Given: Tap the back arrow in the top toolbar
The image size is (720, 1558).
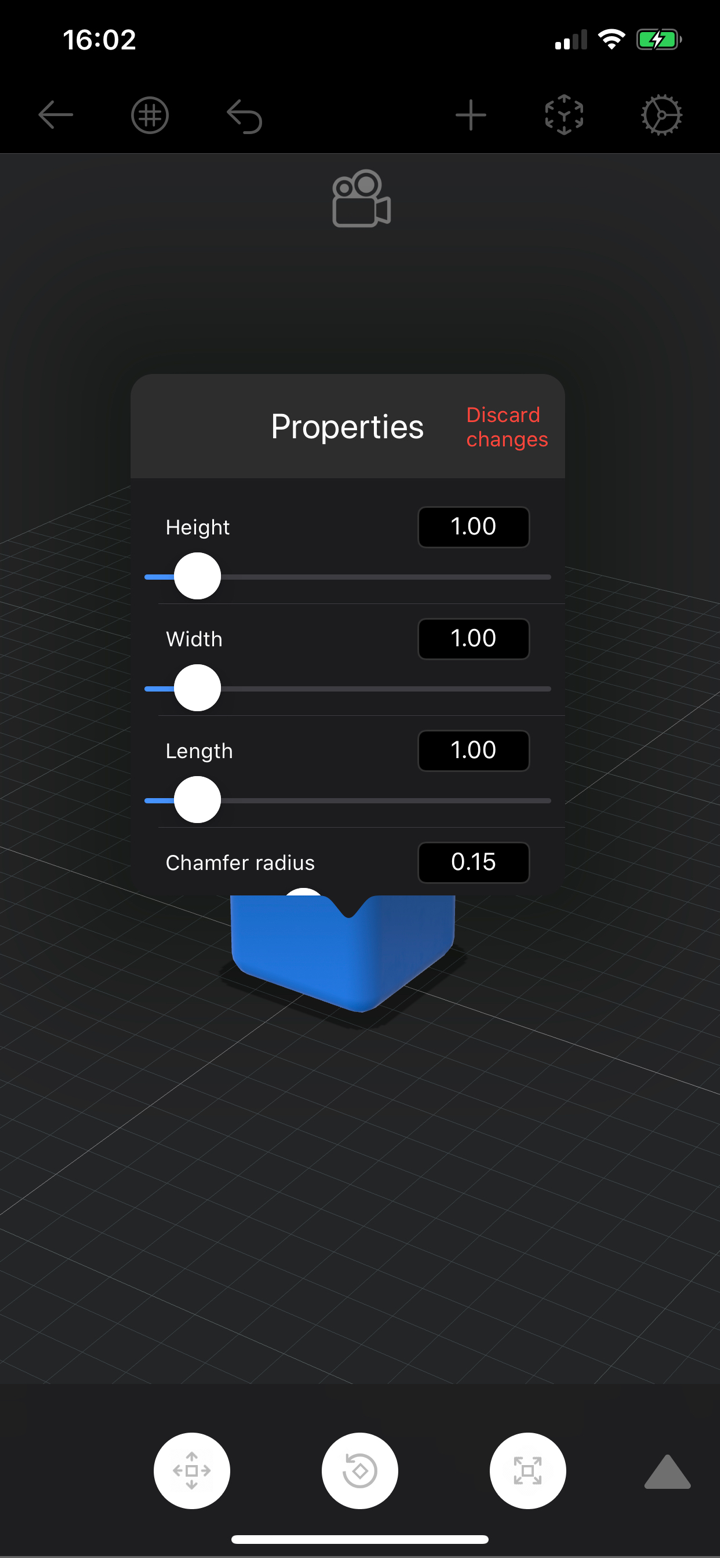Looking at the screenshot, I should pos(55,114).
